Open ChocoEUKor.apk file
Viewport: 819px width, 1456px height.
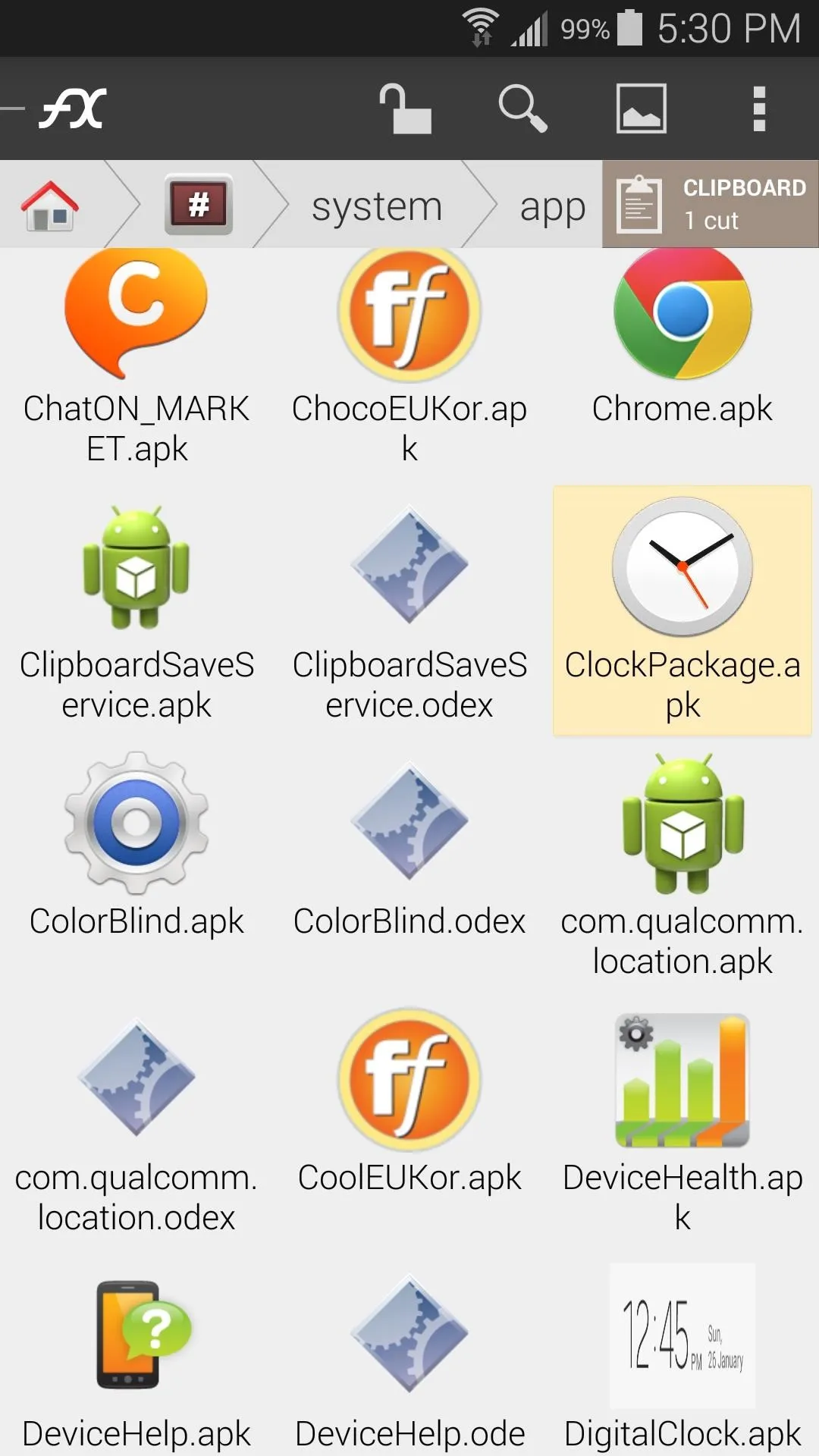coord(409,356)
